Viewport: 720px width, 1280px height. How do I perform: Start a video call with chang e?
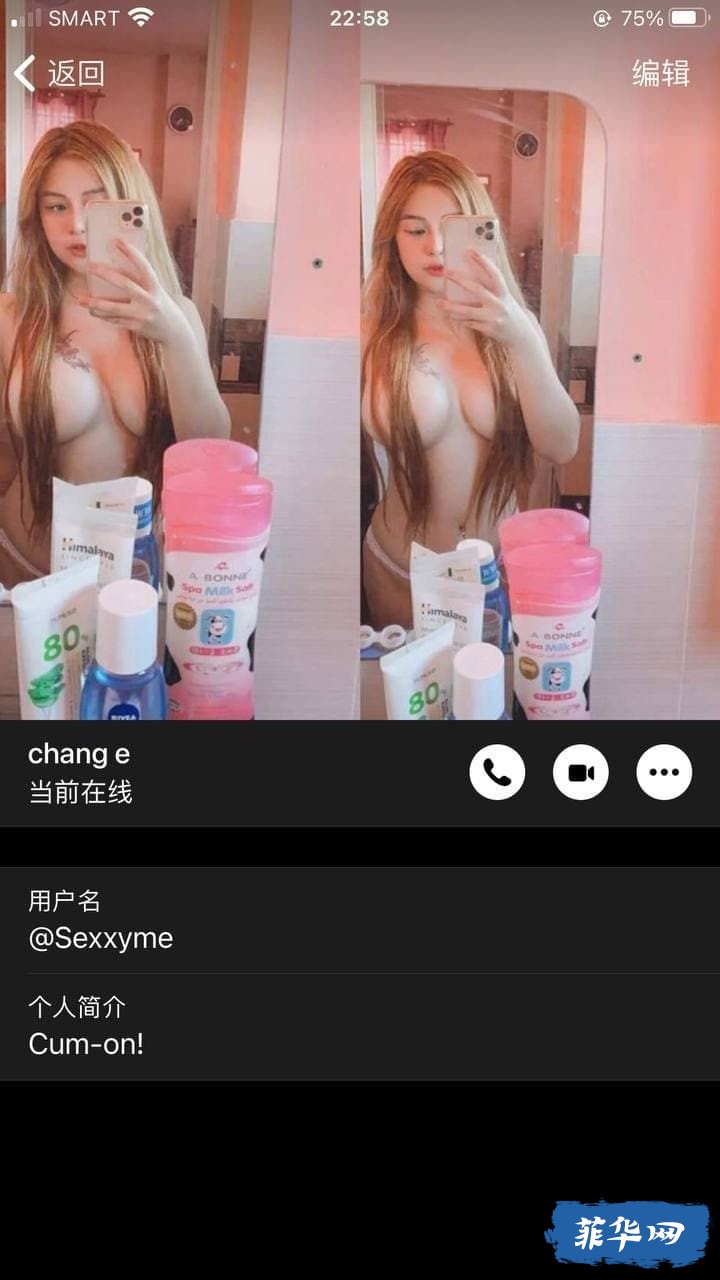pos(581,772)
